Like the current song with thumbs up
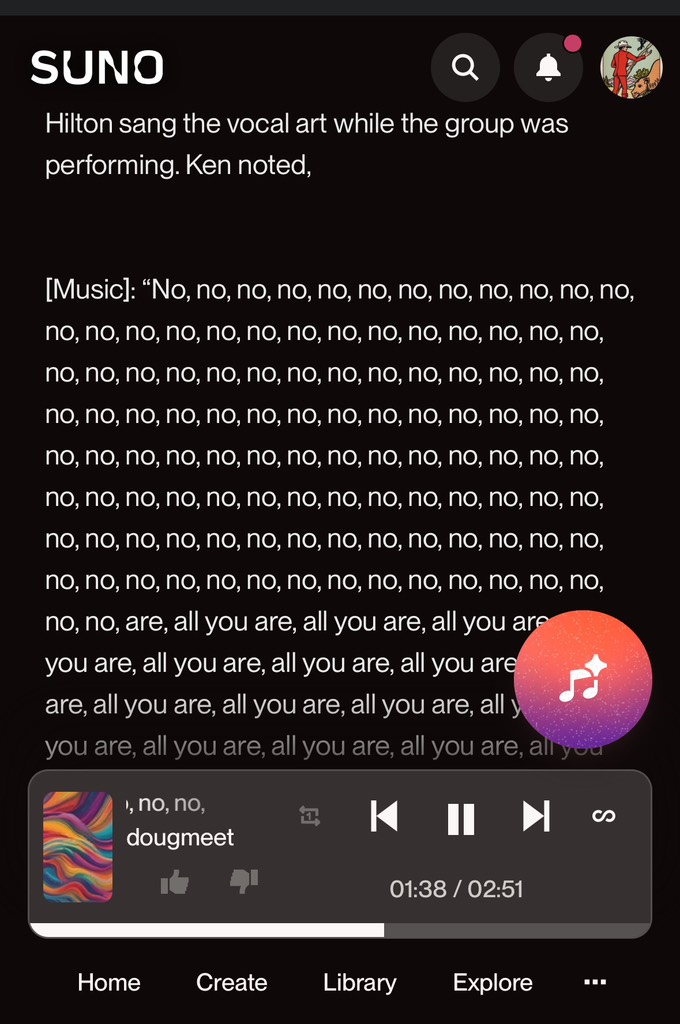Viewport: 680px width, 1024px height. coord(175,881)
